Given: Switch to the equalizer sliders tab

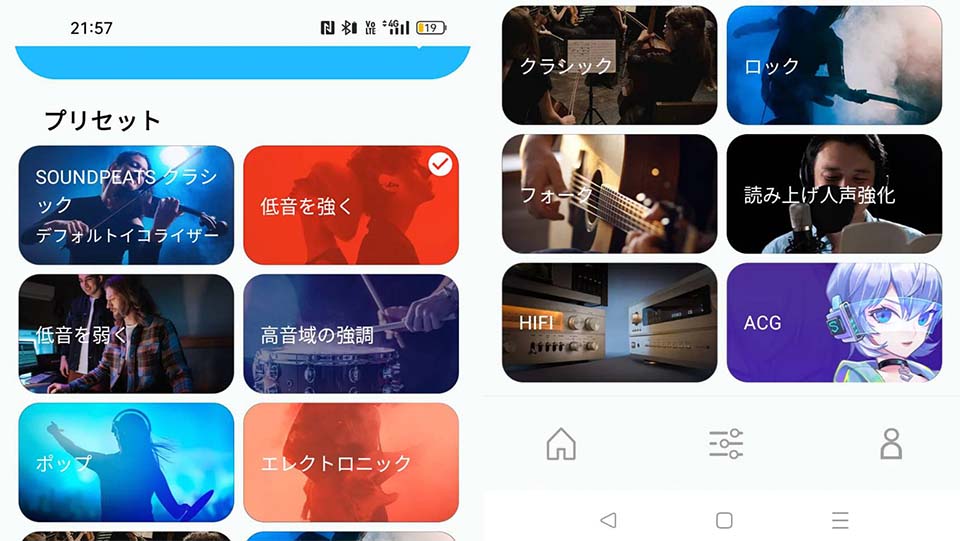Looking at the screenshot, I should (x=725, y=443).
